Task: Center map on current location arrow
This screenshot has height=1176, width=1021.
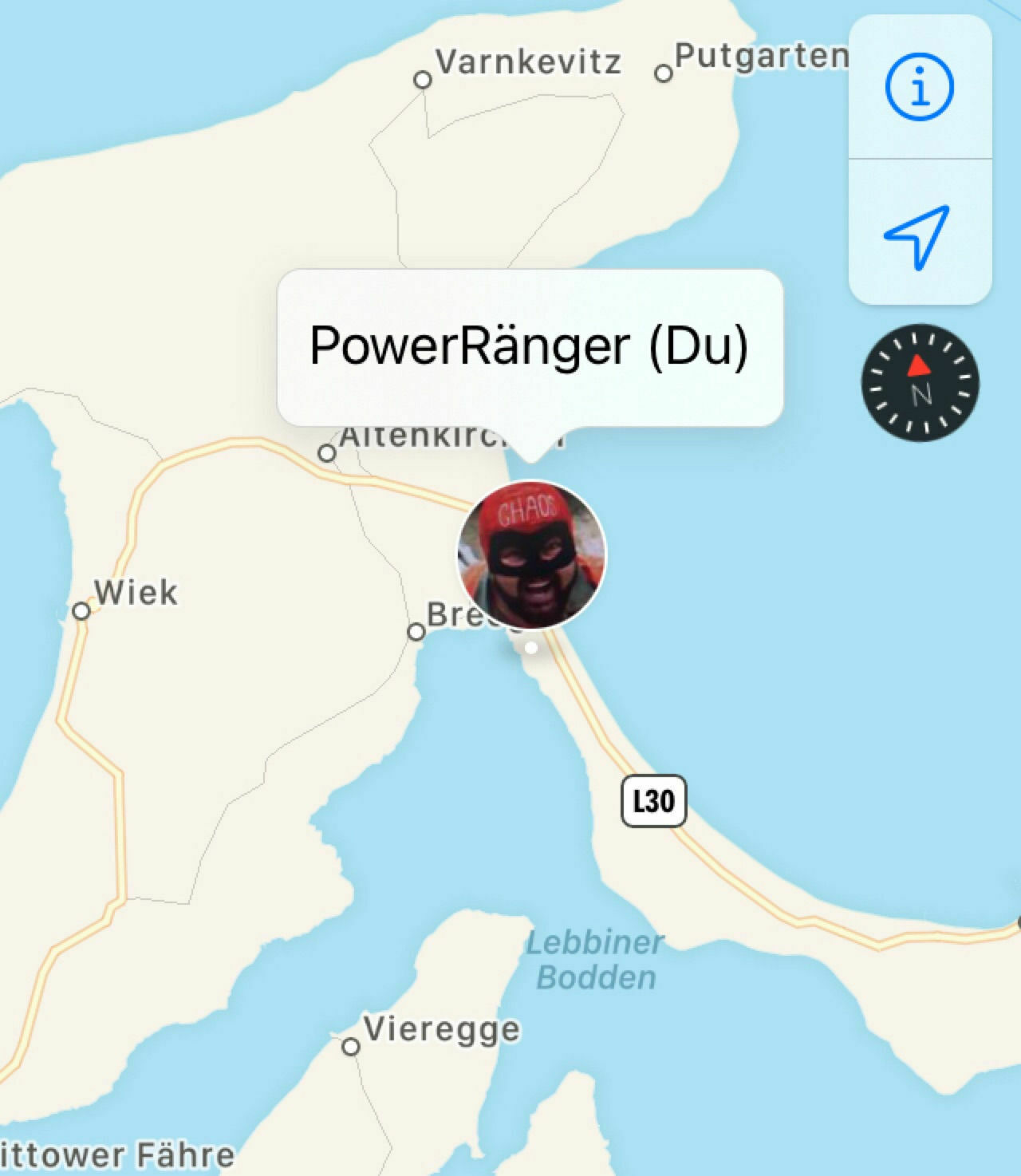Action: [x=919, y=235]
